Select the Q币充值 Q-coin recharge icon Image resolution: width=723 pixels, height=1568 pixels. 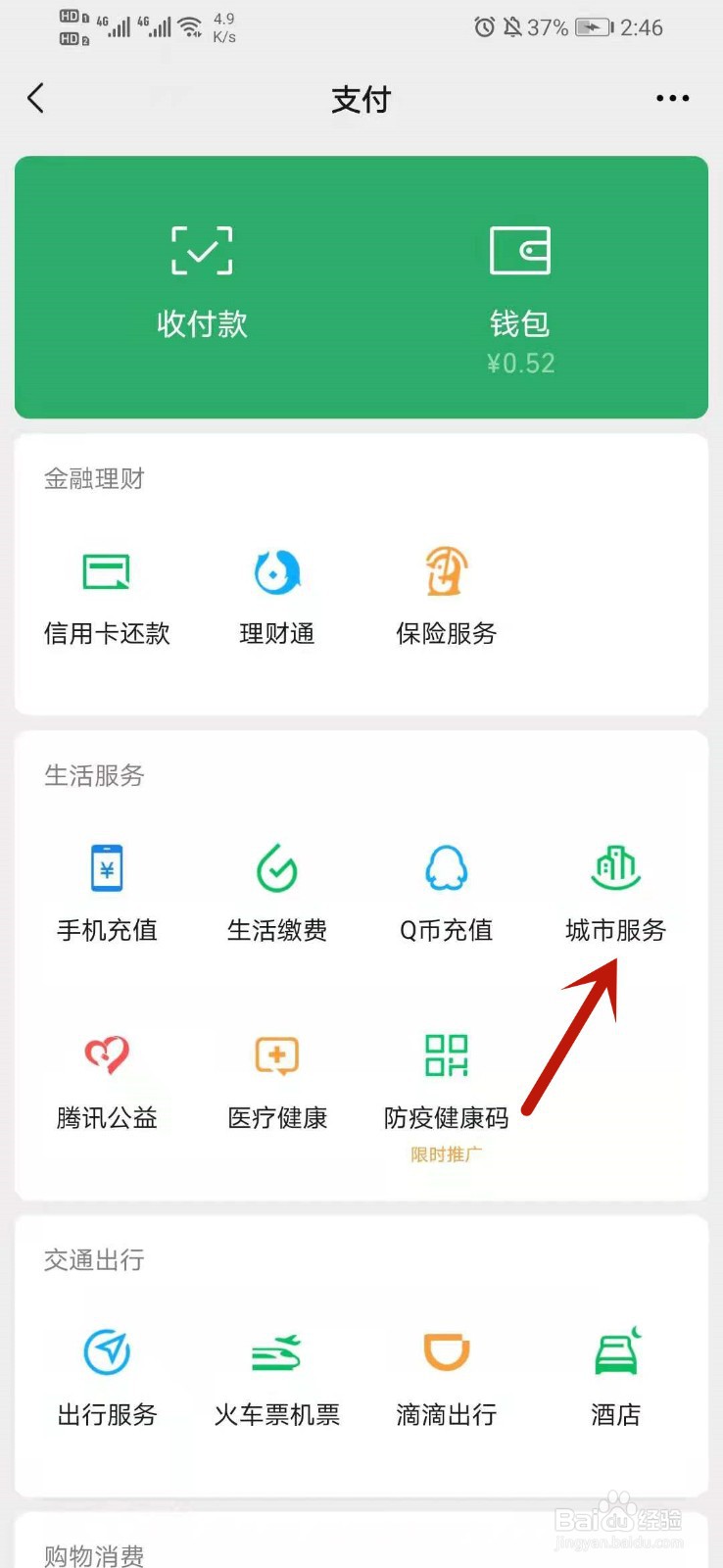click(x=445, y=892)
